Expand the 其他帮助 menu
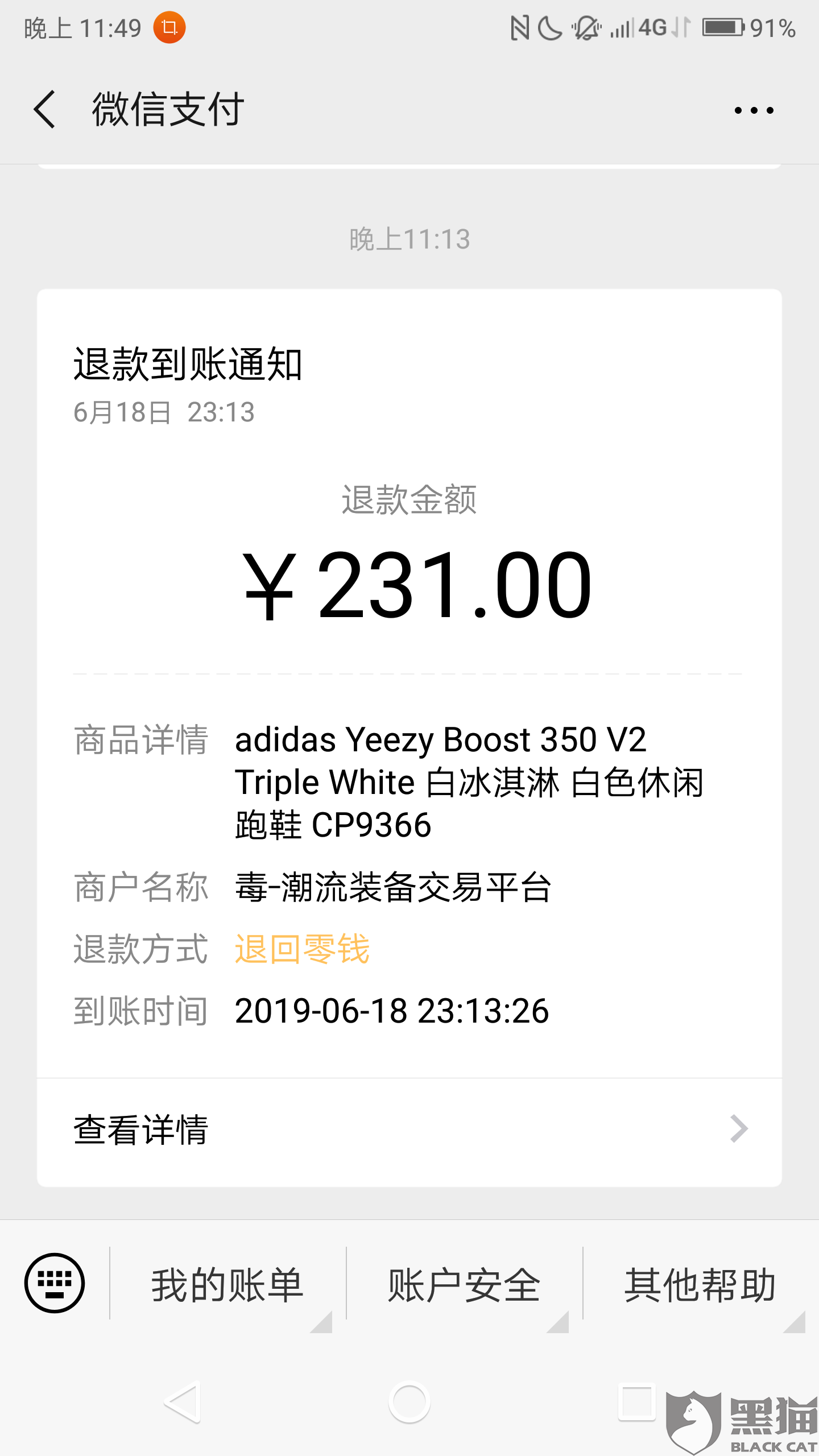 [701, 1284]
